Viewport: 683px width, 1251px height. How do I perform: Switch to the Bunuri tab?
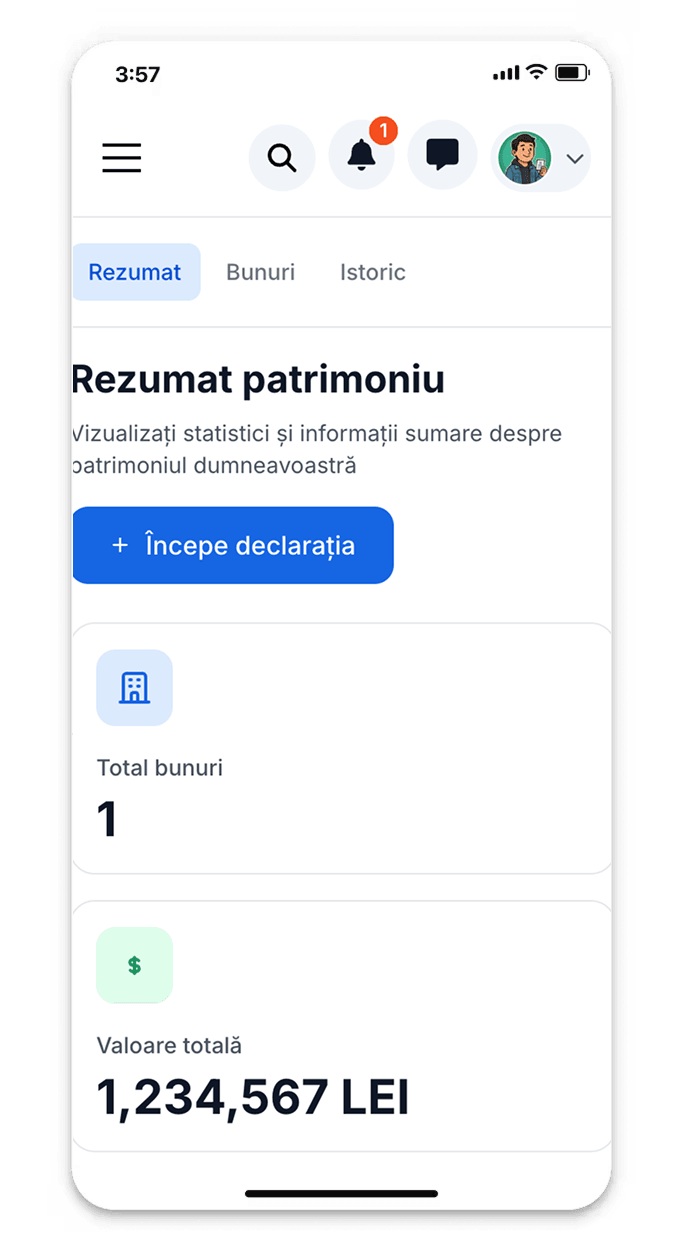click(x=260, y=272)
